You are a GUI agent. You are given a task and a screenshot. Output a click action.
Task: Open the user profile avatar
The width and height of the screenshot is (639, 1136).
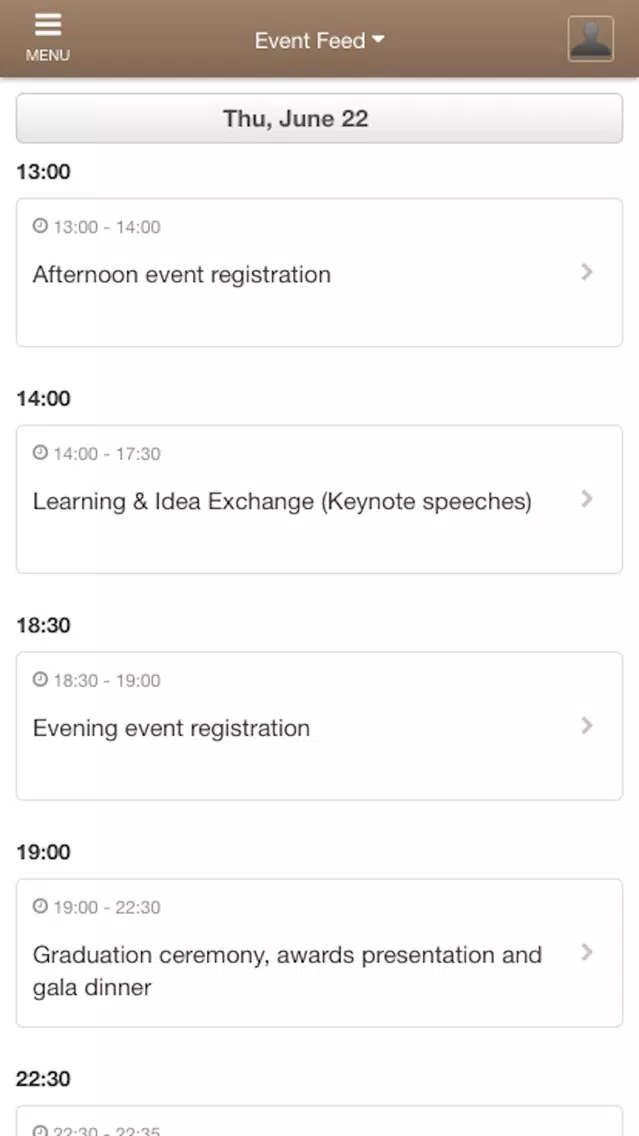pyautogui.click(x=590, y=39)
